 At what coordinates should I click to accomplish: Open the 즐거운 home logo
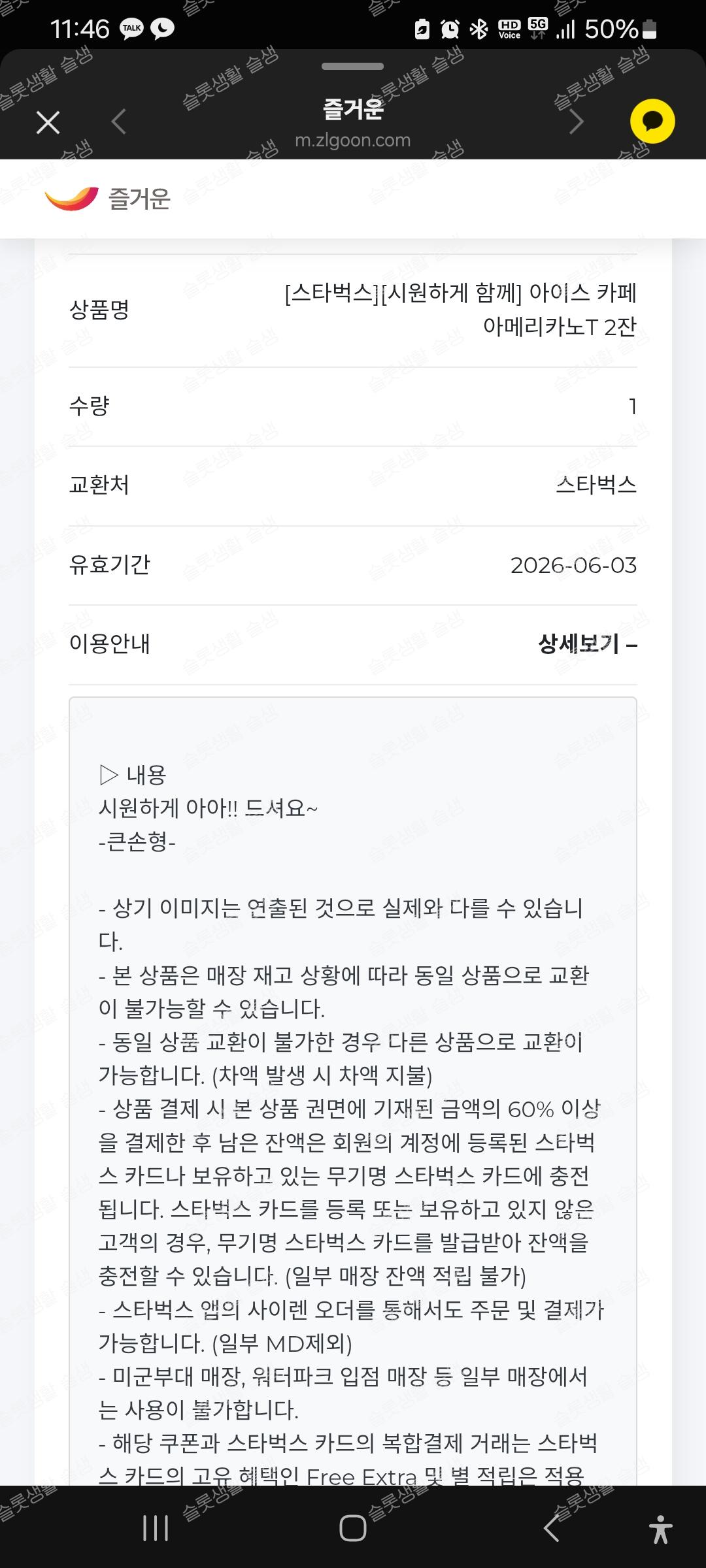(x=108, y=199)
